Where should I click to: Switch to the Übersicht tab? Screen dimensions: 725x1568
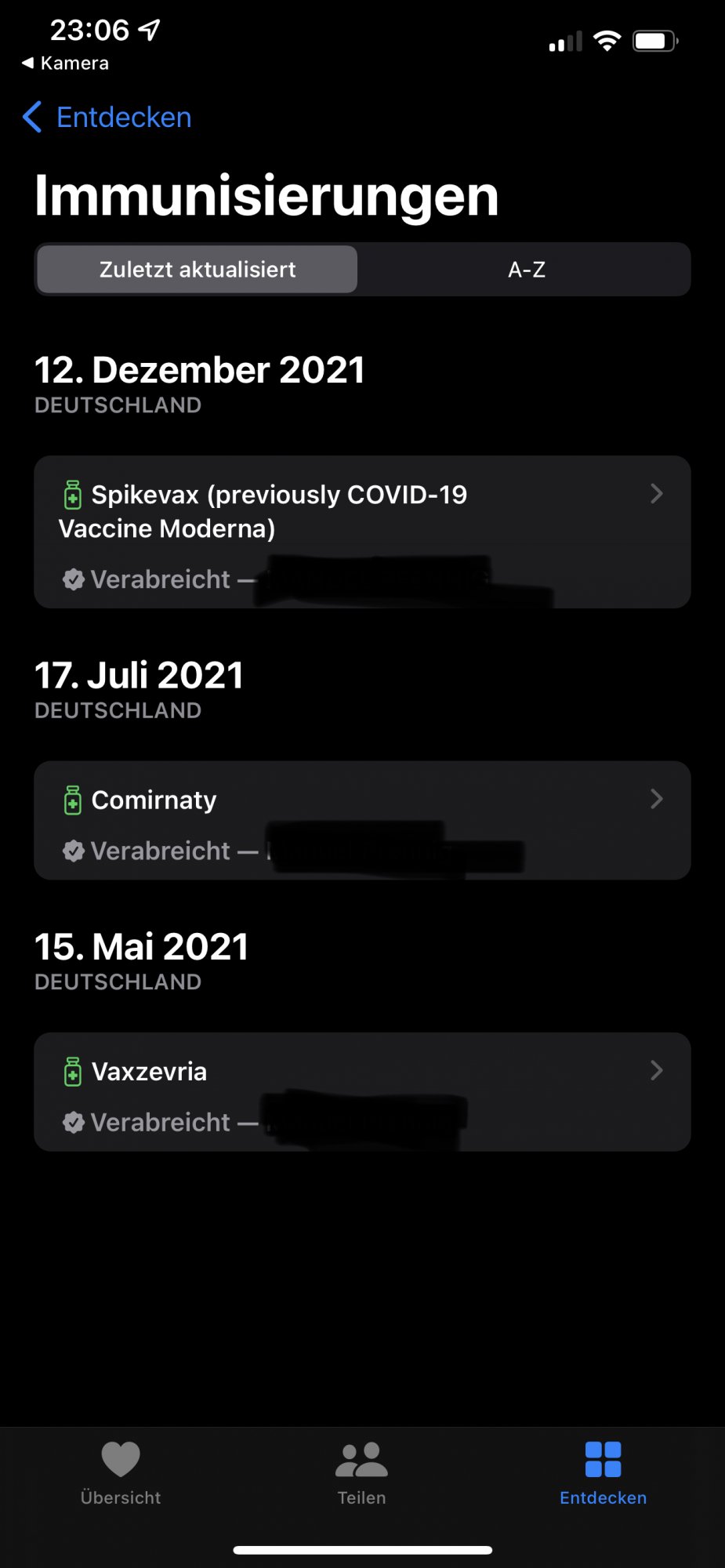pyautogui.click(x=121, y=1473)
